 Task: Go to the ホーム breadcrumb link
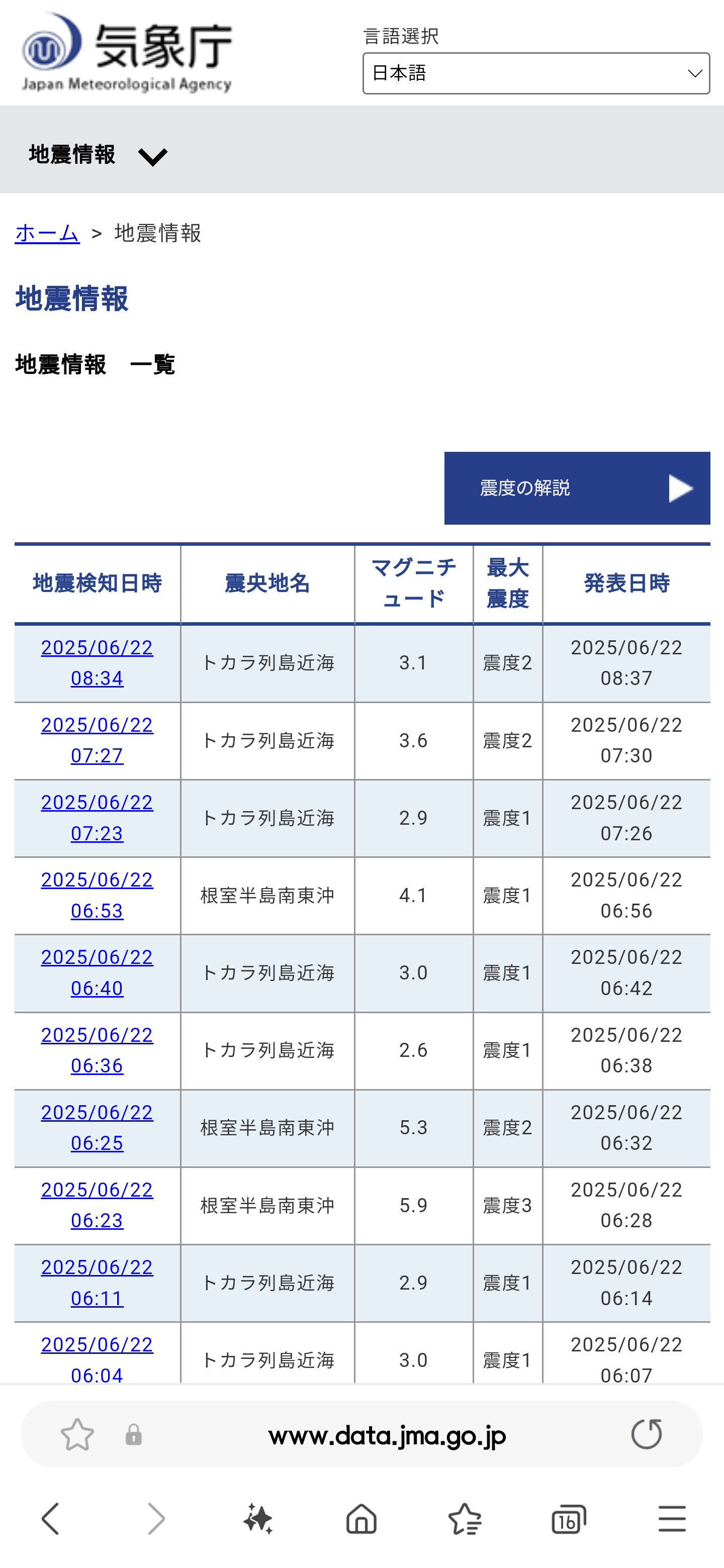point(47,233)
